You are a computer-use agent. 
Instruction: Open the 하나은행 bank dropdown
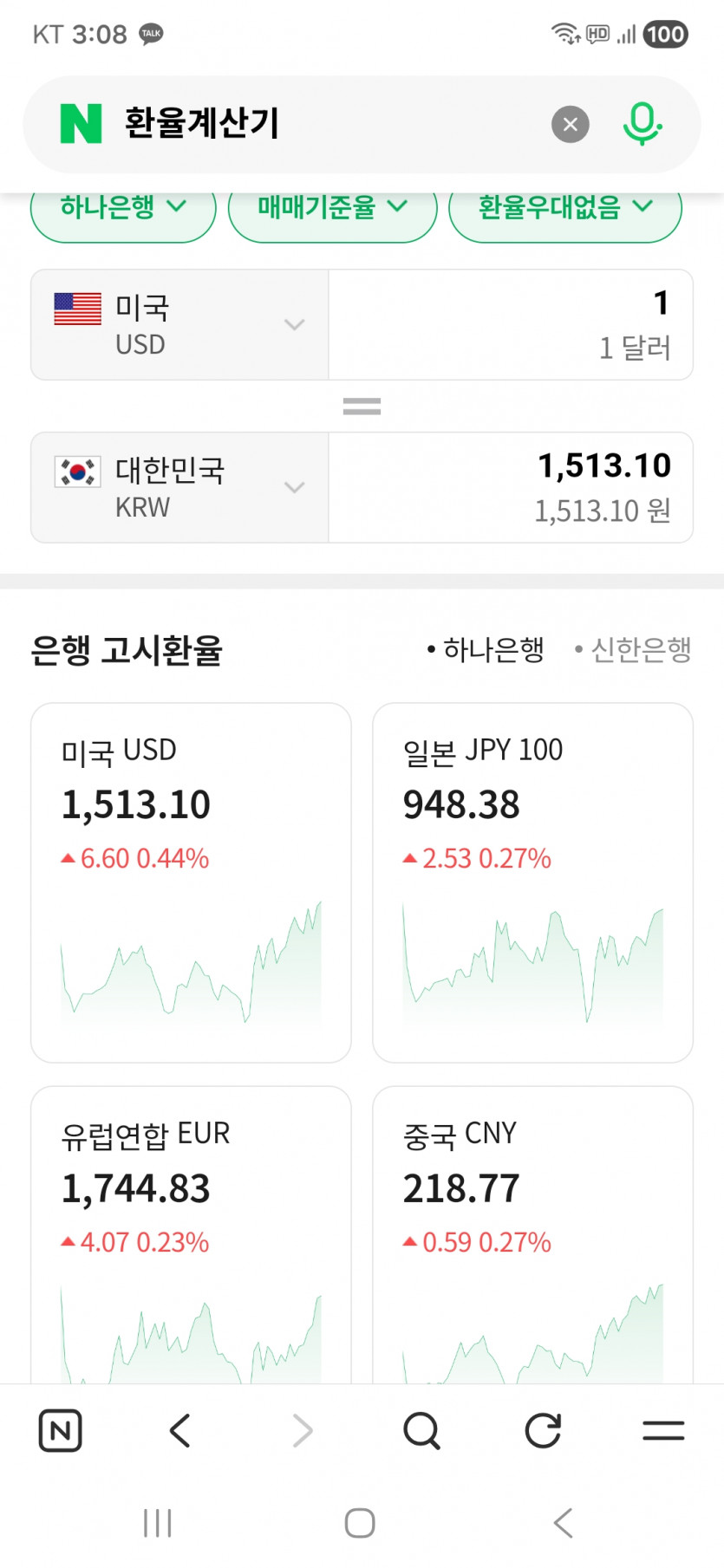pos(123,208)
